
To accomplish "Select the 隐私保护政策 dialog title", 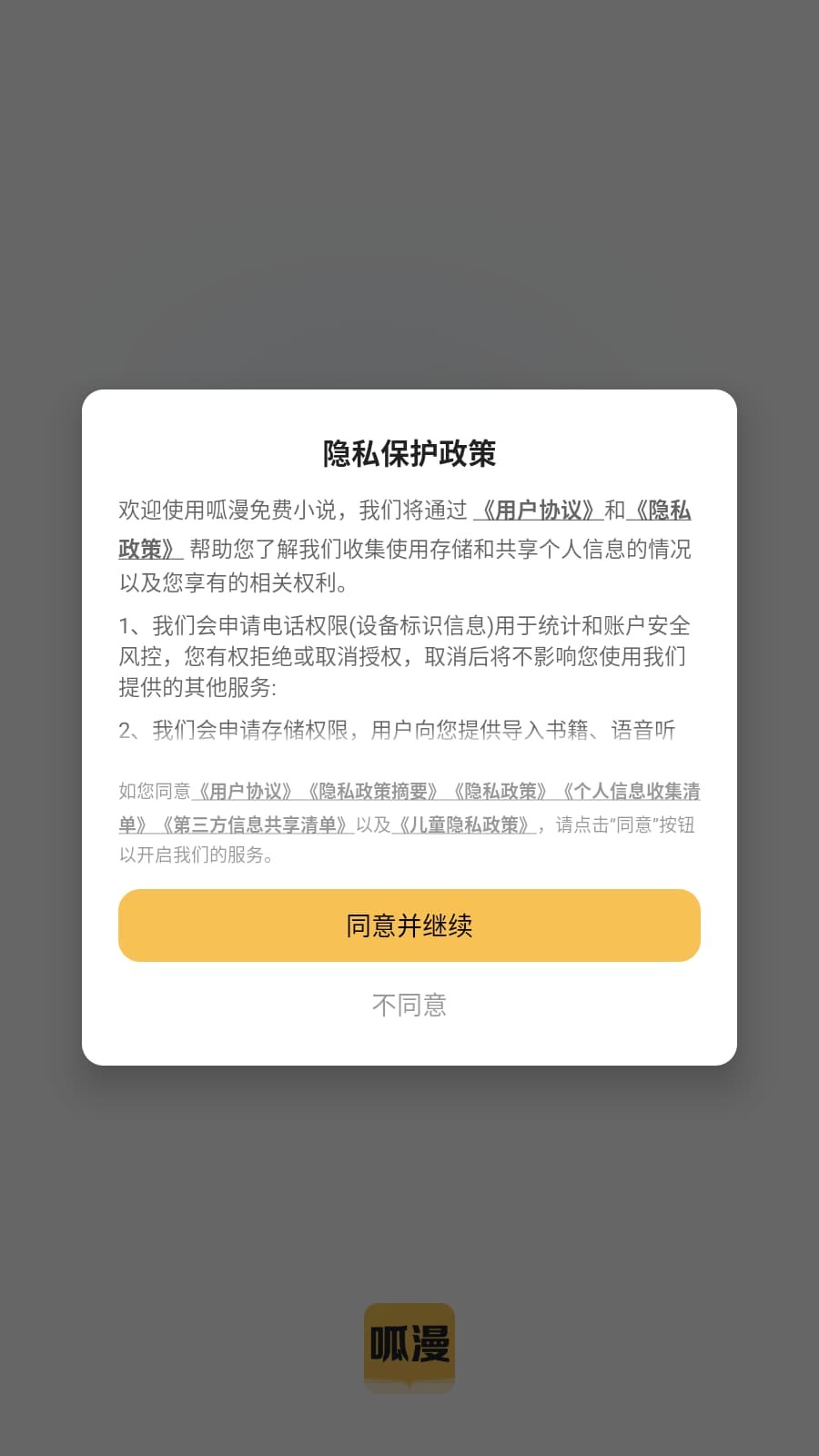I will [409, 450].
